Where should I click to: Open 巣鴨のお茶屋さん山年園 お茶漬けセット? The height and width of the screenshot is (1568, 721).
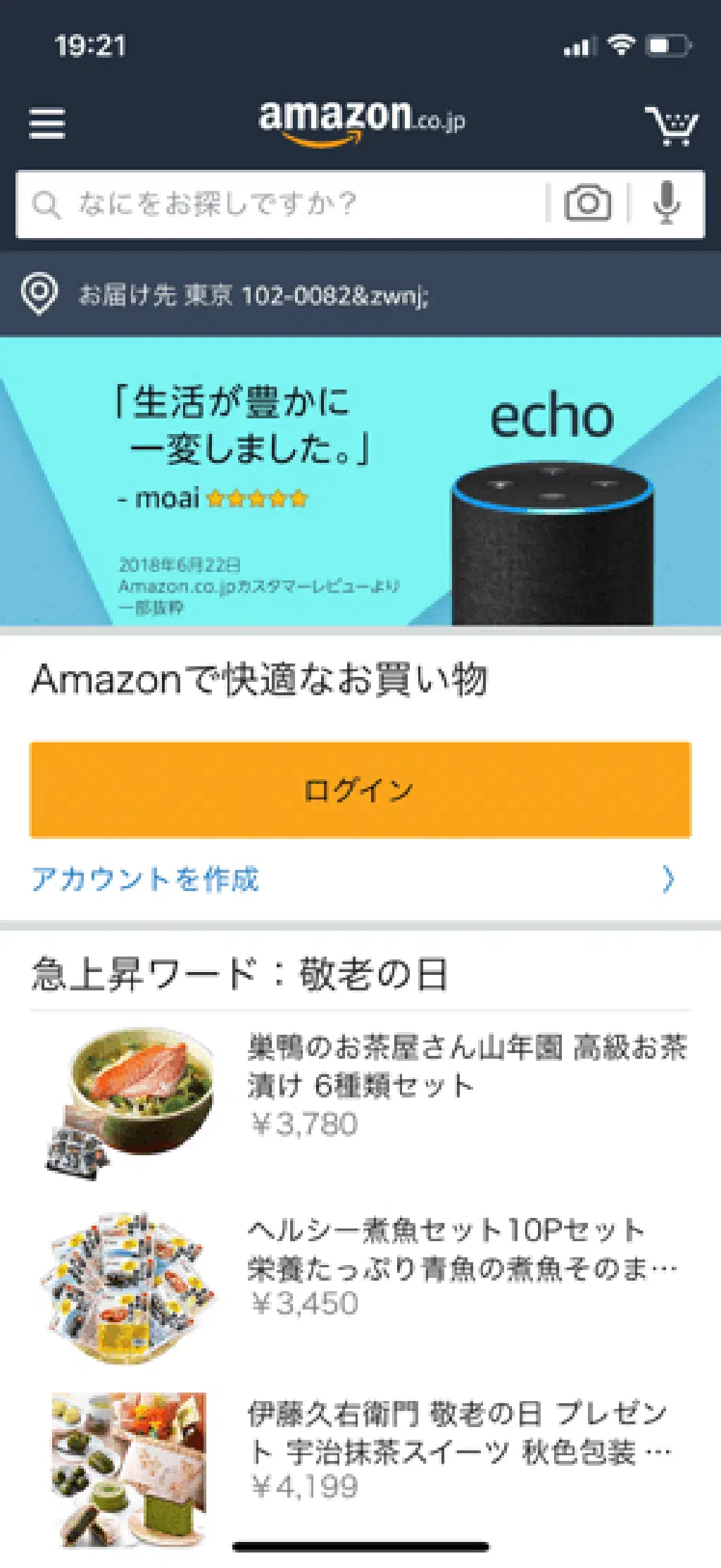coord(465,1066)
